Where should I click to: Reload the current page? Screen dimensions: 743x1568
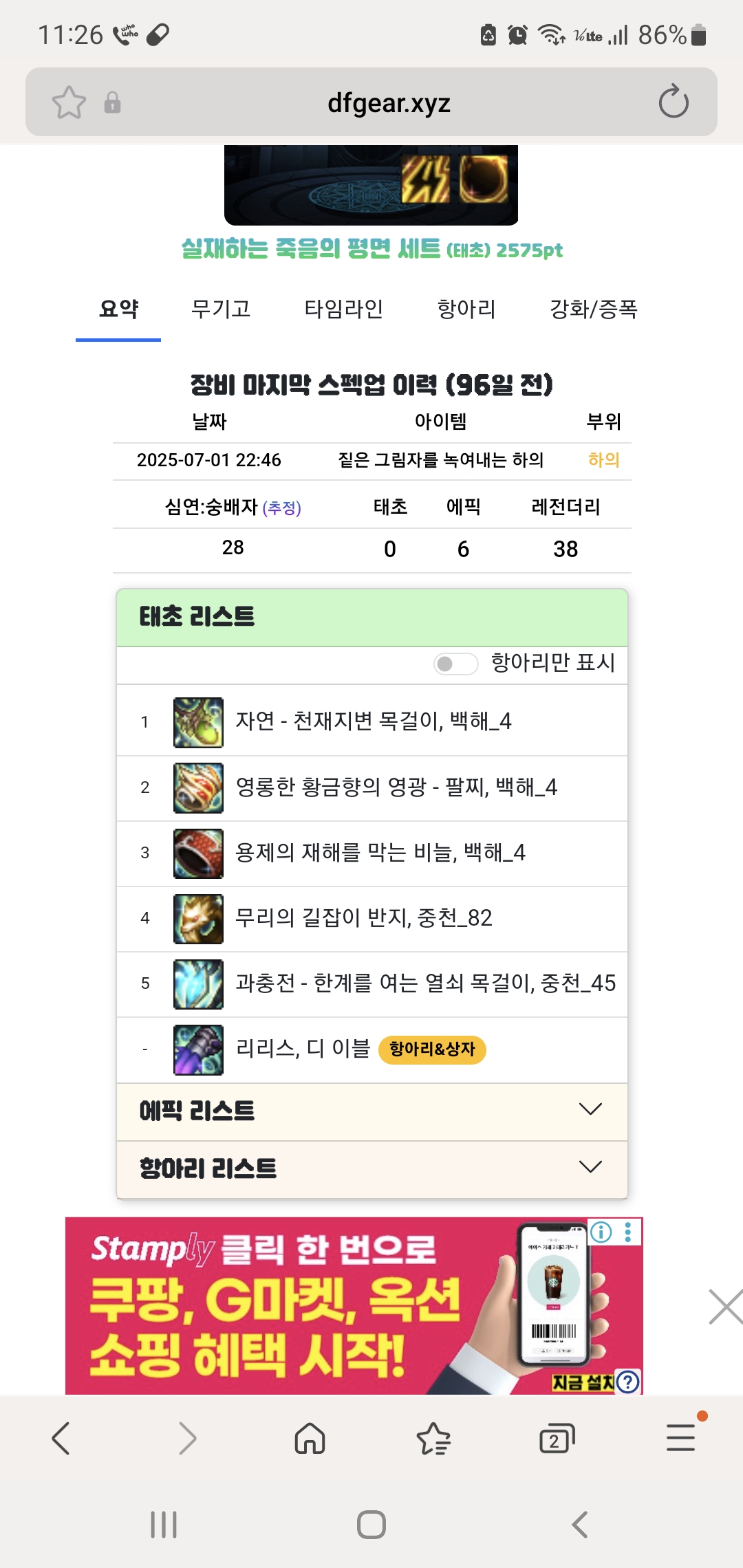tap(673, 102)
